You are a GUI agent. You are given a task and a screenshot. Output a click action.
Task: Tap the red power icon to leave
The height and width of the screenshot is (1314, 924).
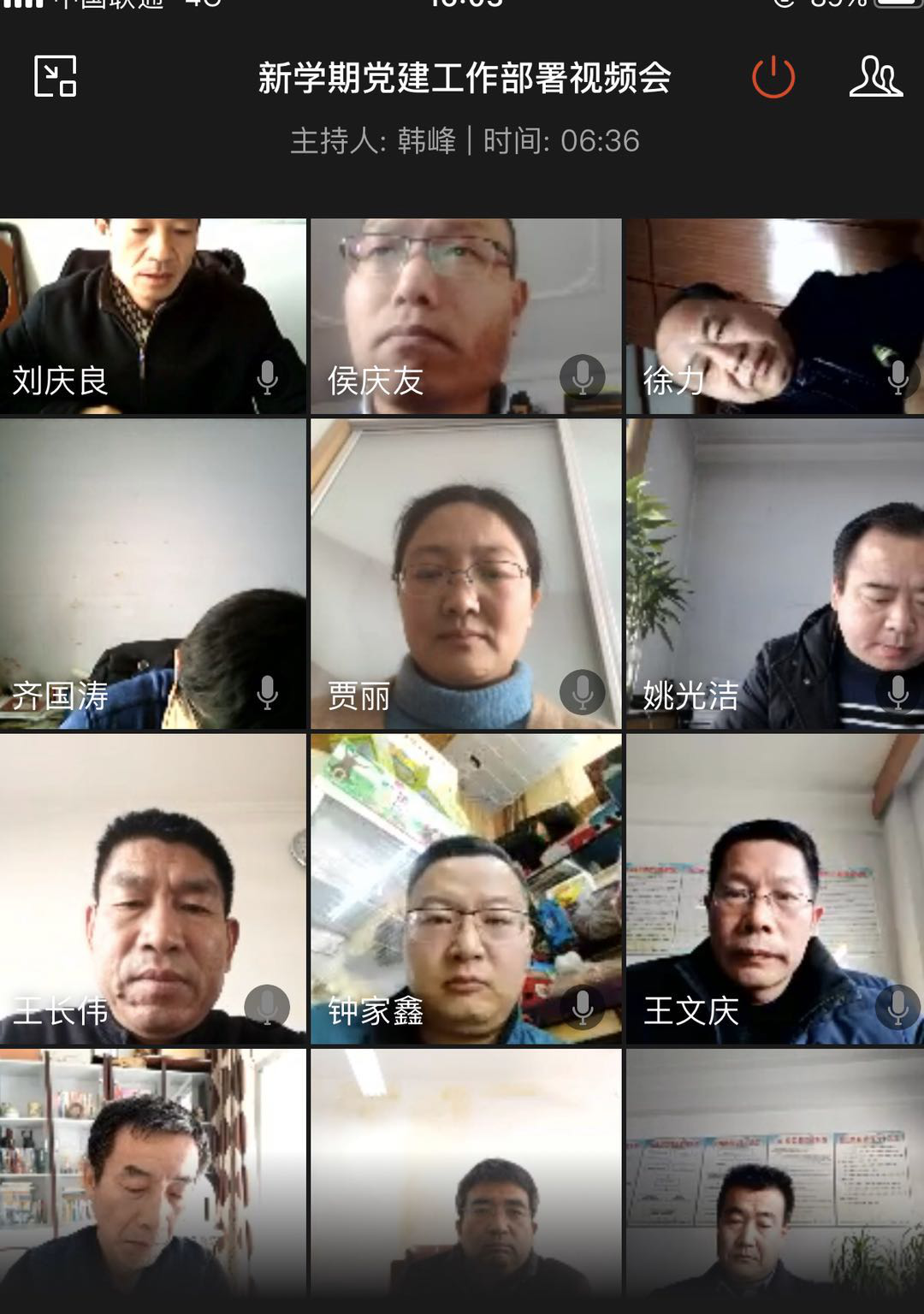pyautogui.click(x=773, y=77)
